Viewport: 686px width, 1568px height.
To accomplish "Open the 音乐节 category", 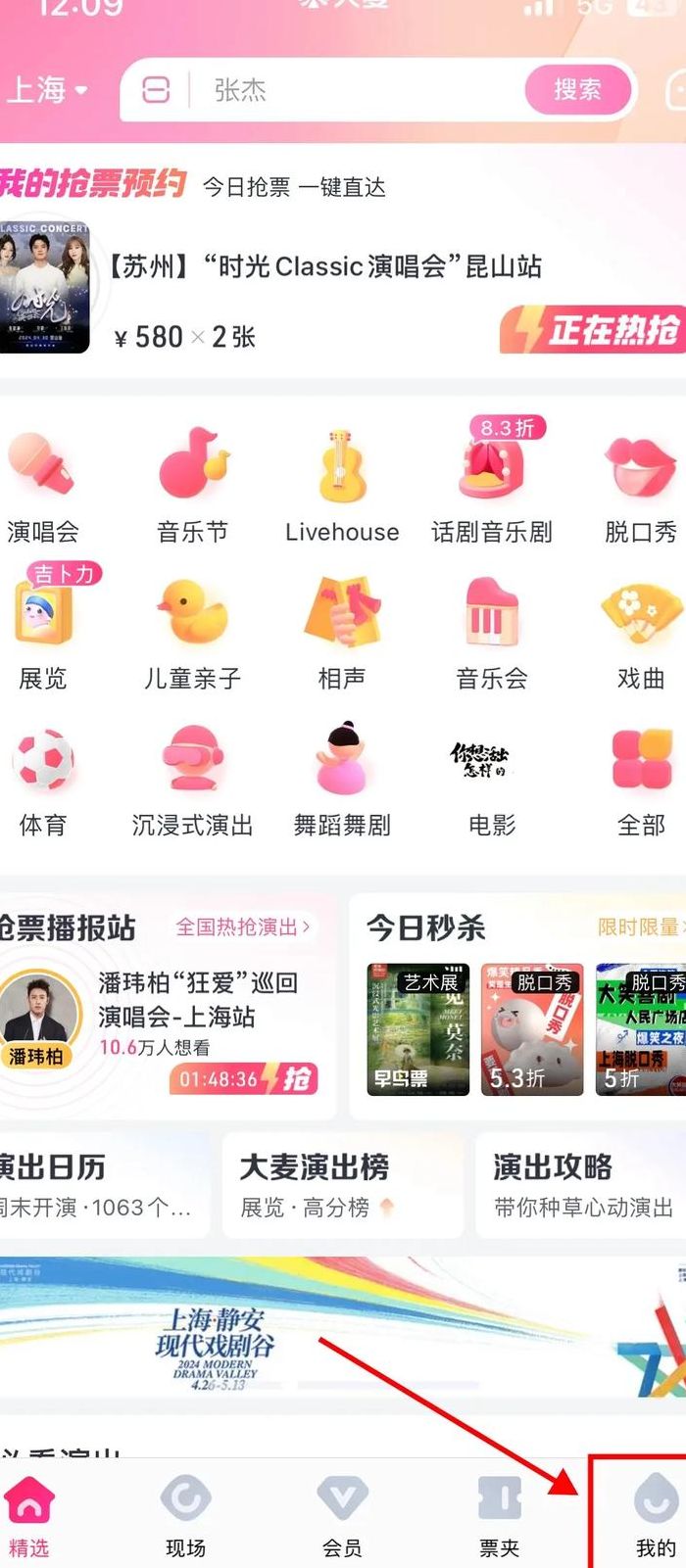I will coord(192,486).
